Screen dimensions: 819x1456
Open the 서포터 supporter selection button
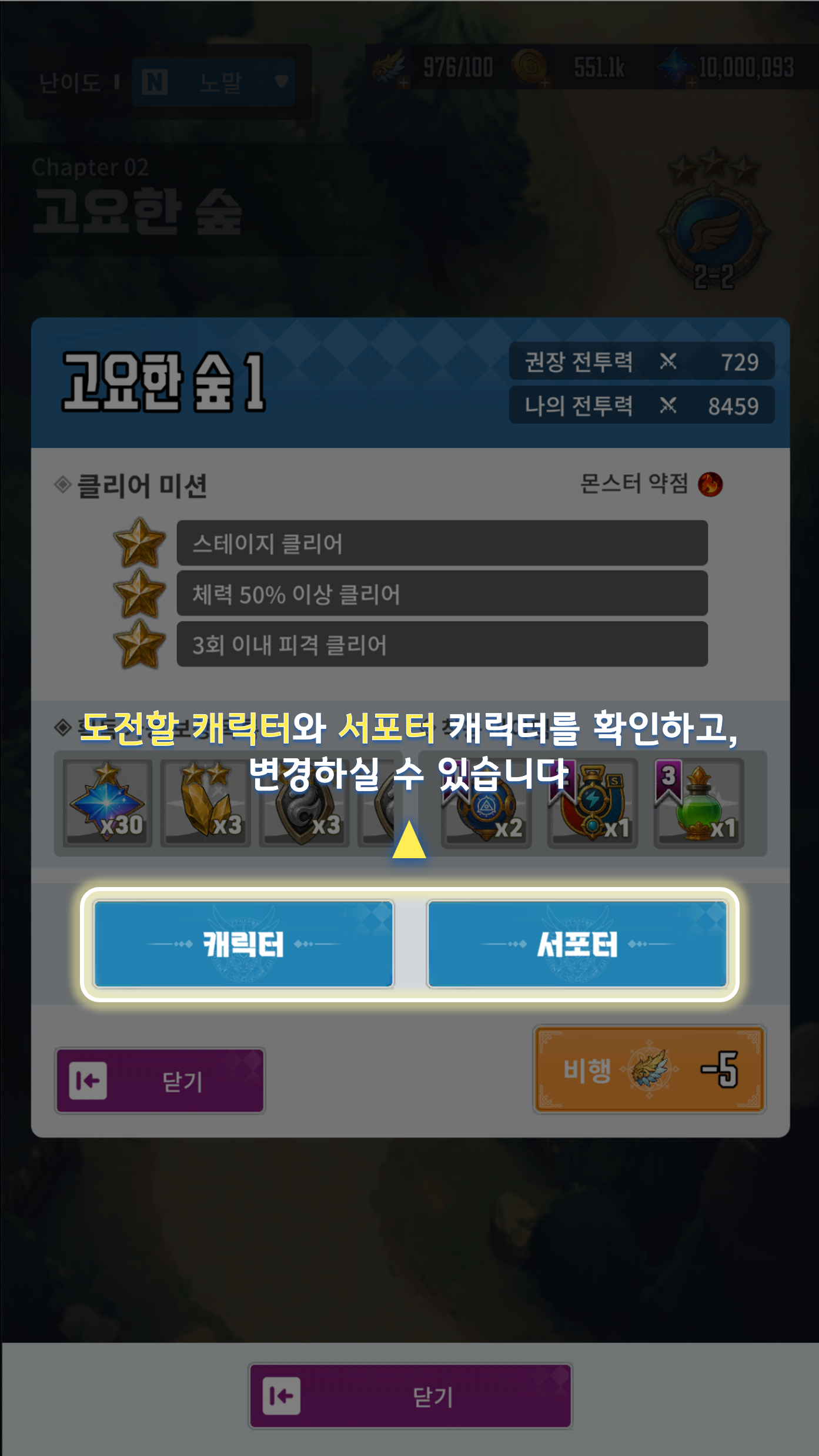[577, 944]
